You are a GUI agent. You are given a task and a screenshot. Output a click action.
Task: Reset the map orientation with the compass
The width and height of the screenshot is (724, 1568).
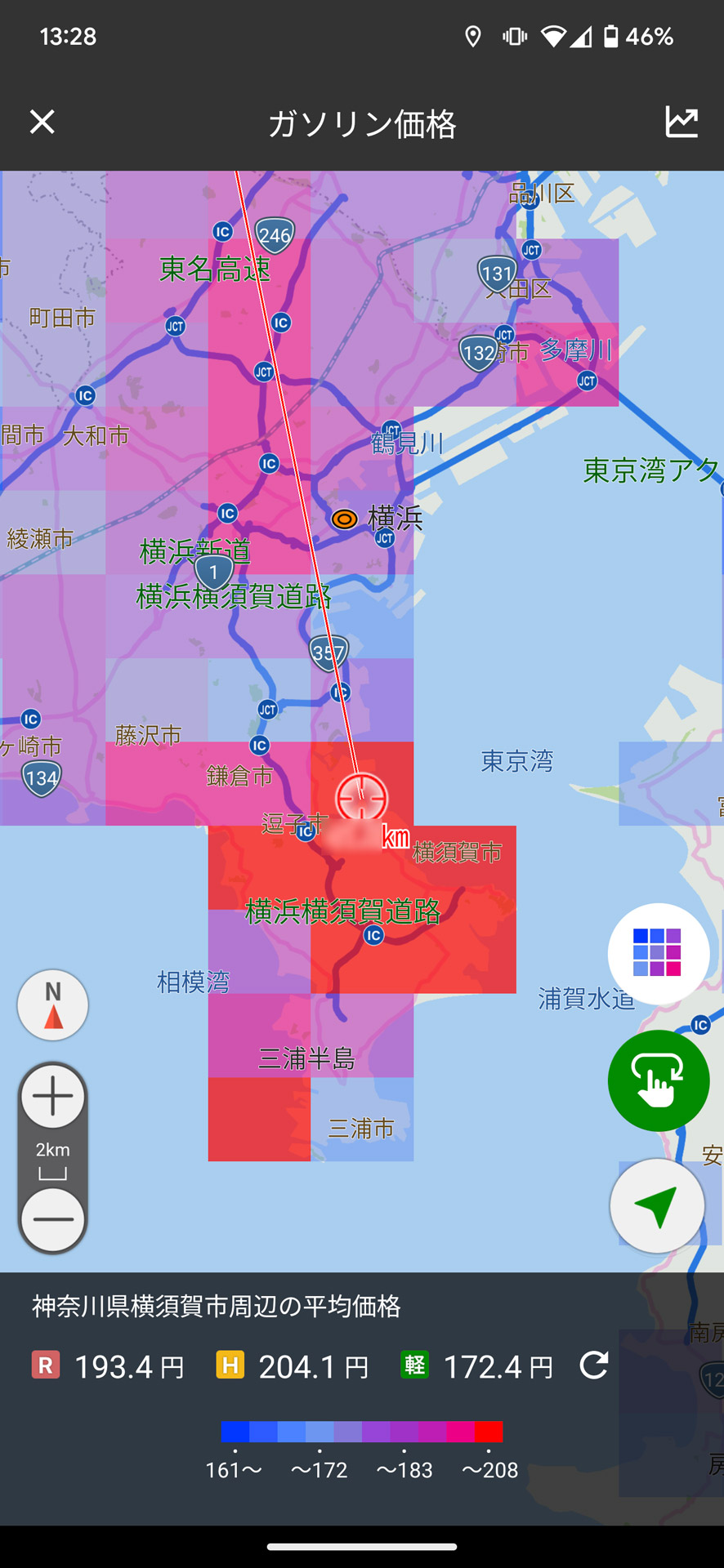[x=53, y=1004]
